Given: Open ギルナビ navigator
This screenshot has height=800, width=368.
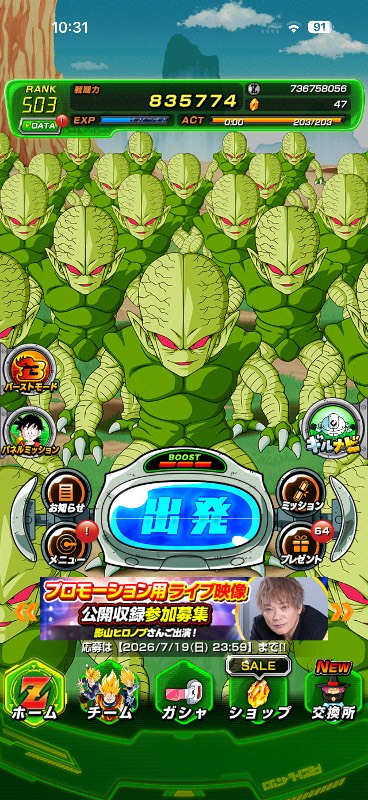Looking at the screenshot, I should [336, 426].
